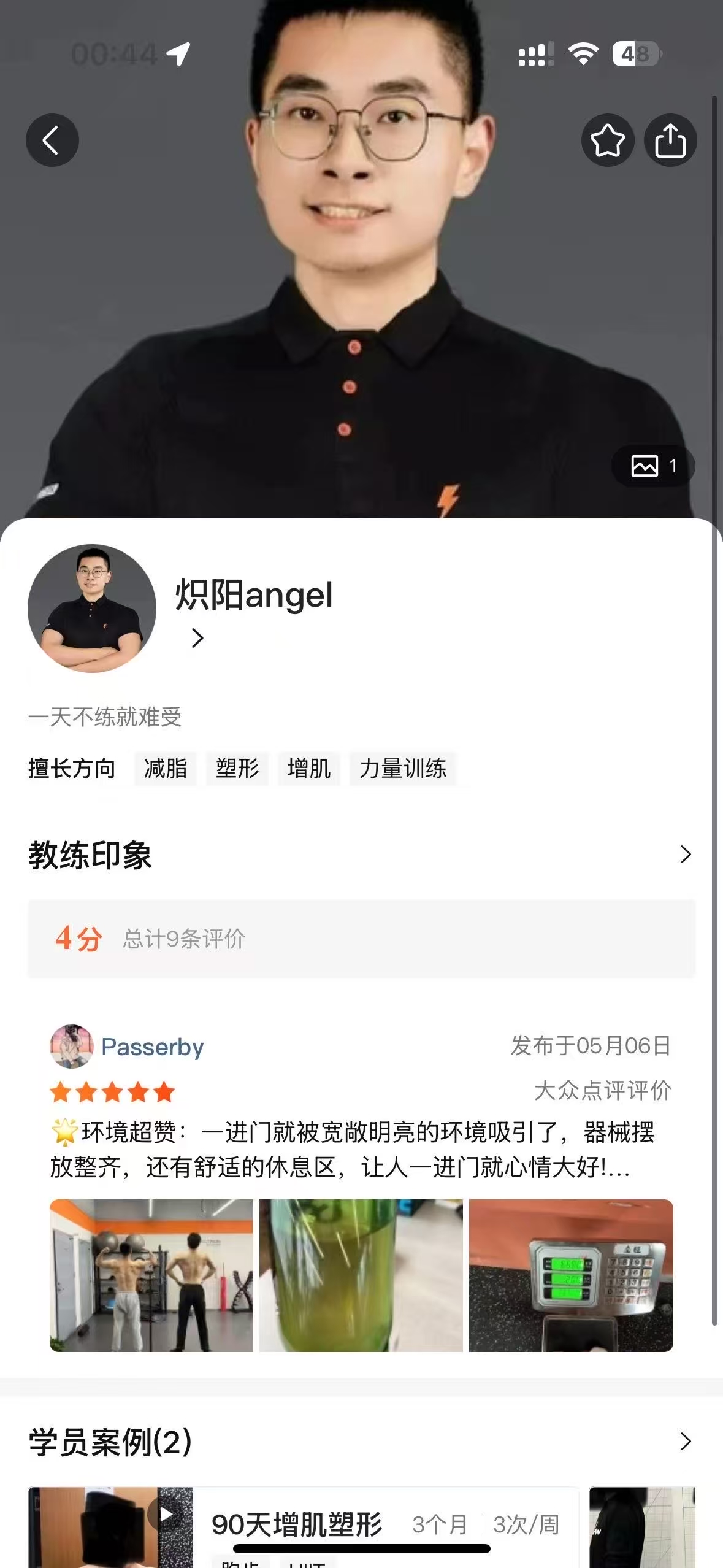Open the 教练印象 section arrow
Image resolution: width=723 pixels, height=1568 pixels.
[x=686, y=854]
